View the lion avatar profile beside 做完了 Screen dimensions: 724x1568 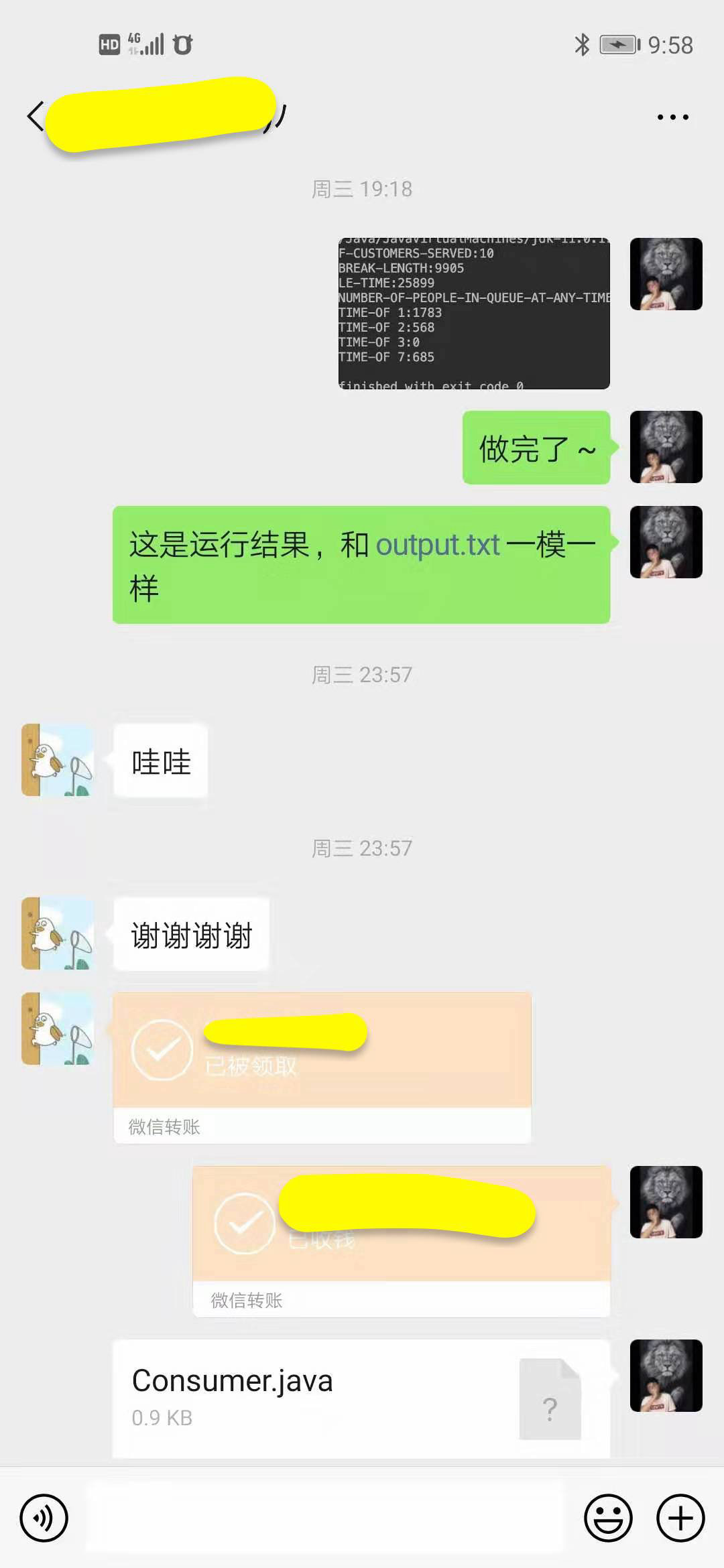click(x=666, y=447)
